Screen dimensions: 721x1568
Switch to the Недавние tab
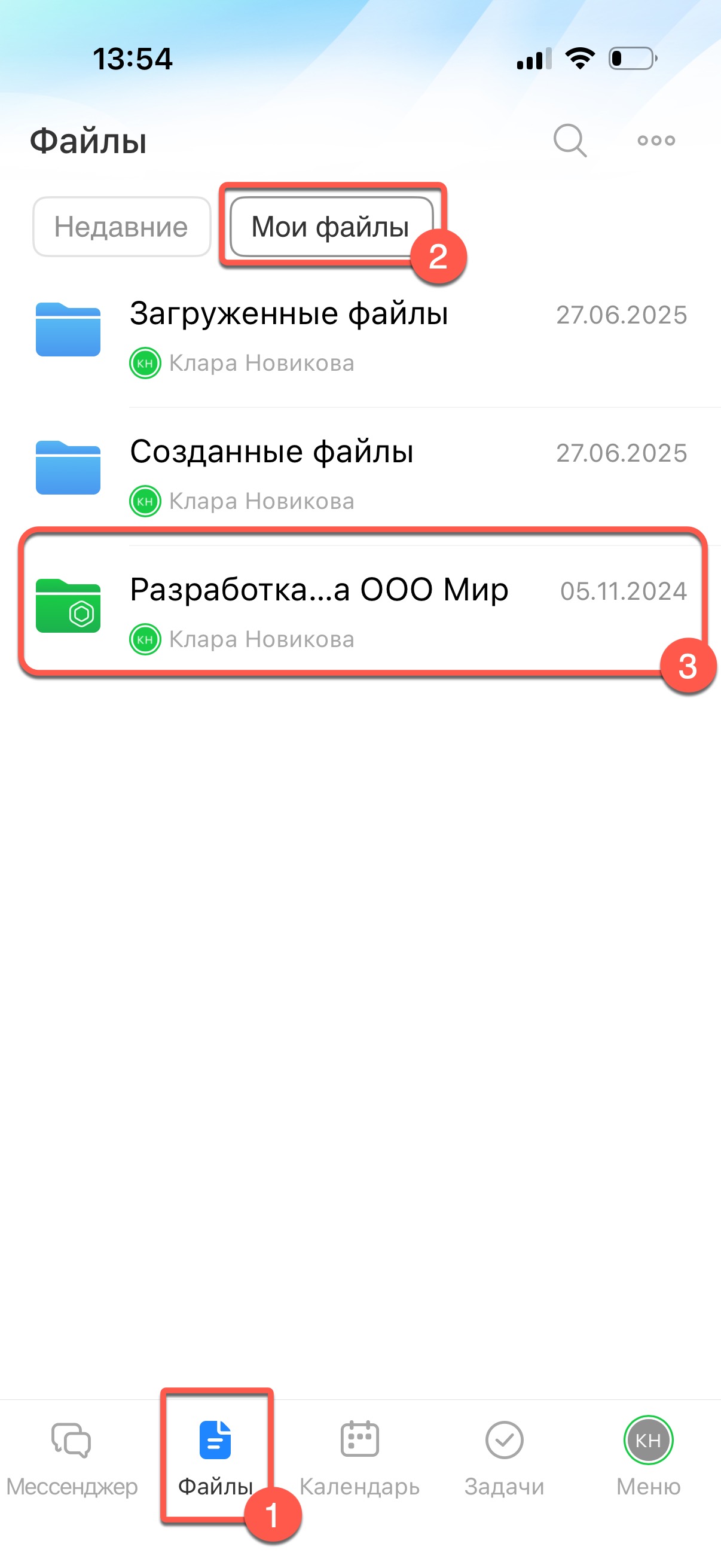tap(121, 227)
